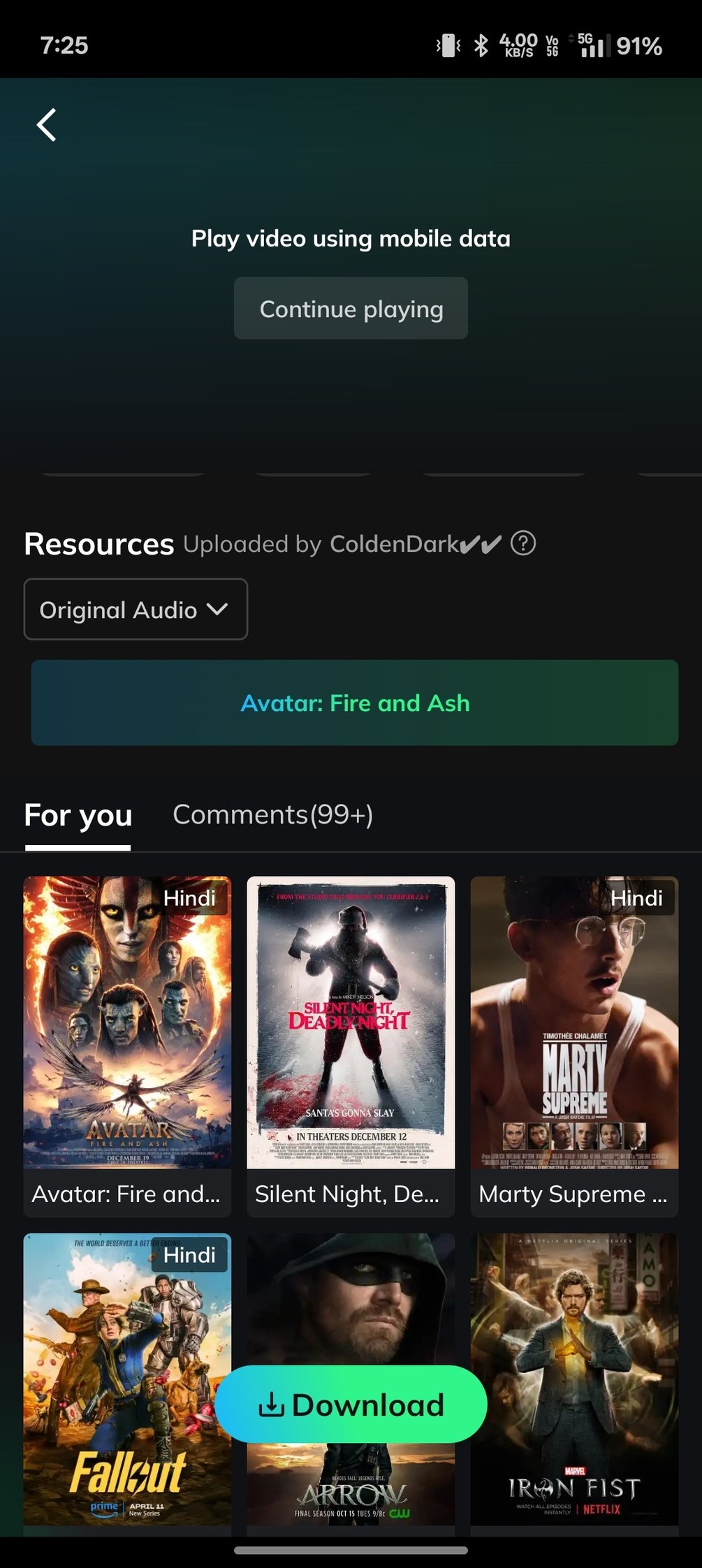The width and height of the screenshot is (702, 1568).
Task: Open Silent Night, Deadly Night movie card
Action: (351, 1023)
